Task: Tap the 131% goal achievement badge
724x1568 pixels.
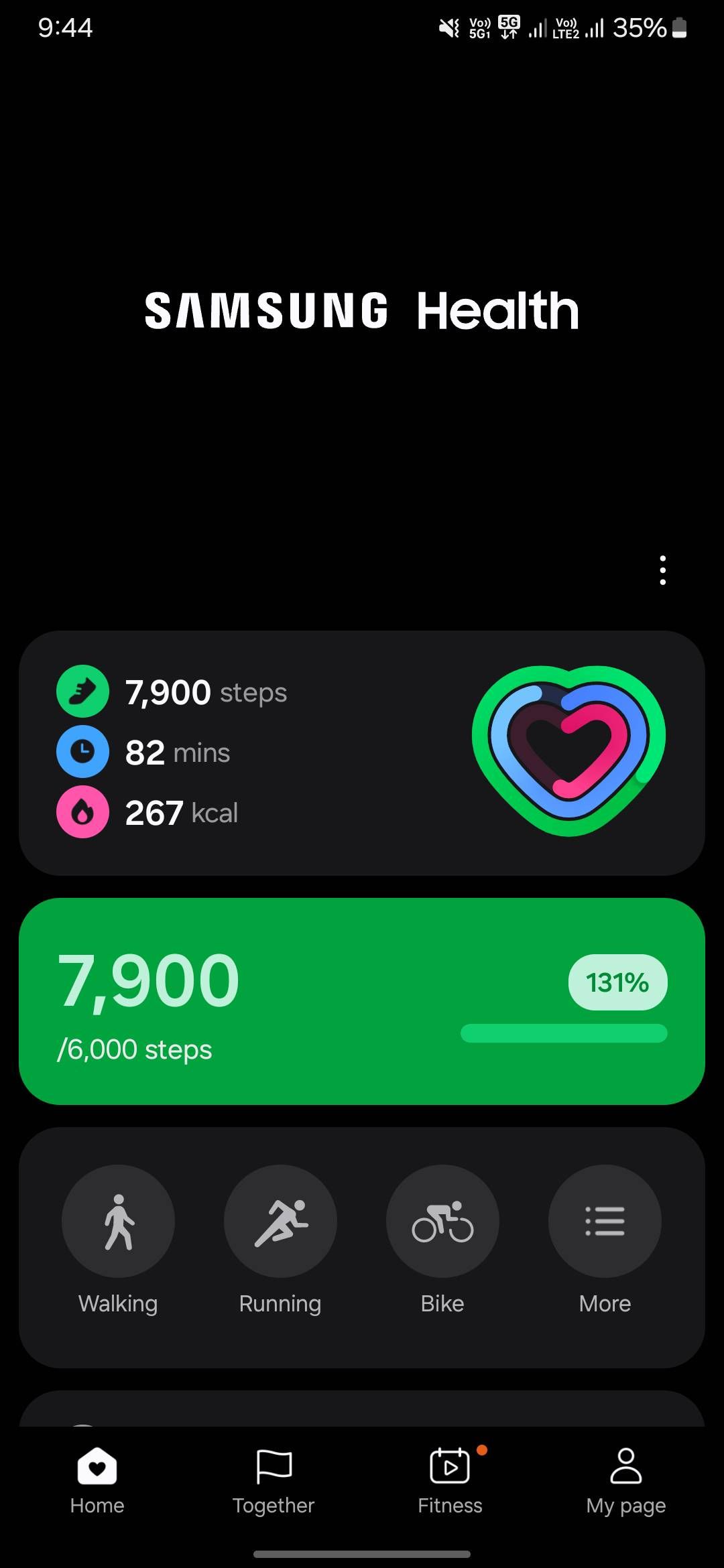Action: point(617,982)
